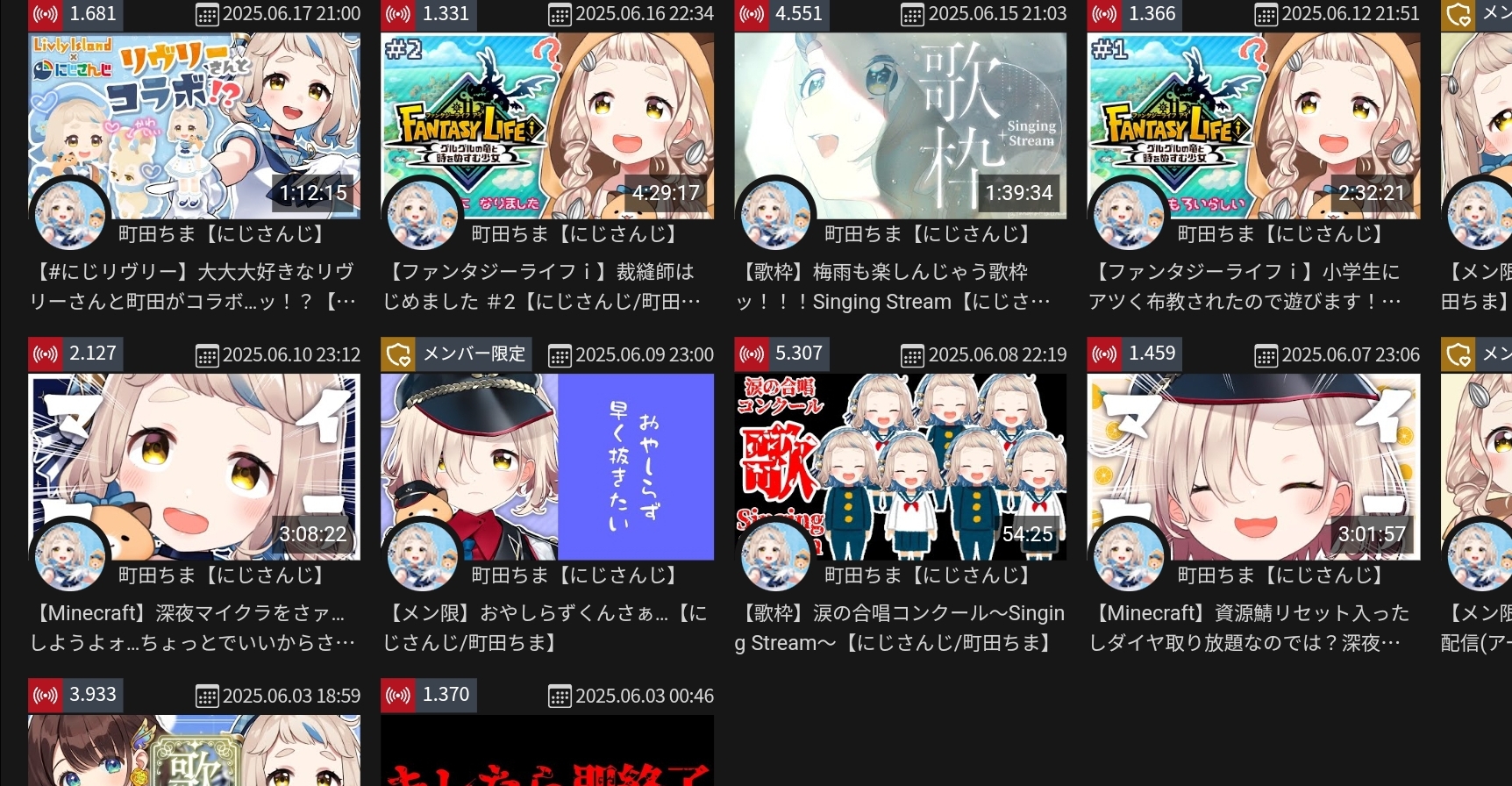
Task: Open the stream dated 2025.06.03 18:59
Action: (x=194, y=750)
